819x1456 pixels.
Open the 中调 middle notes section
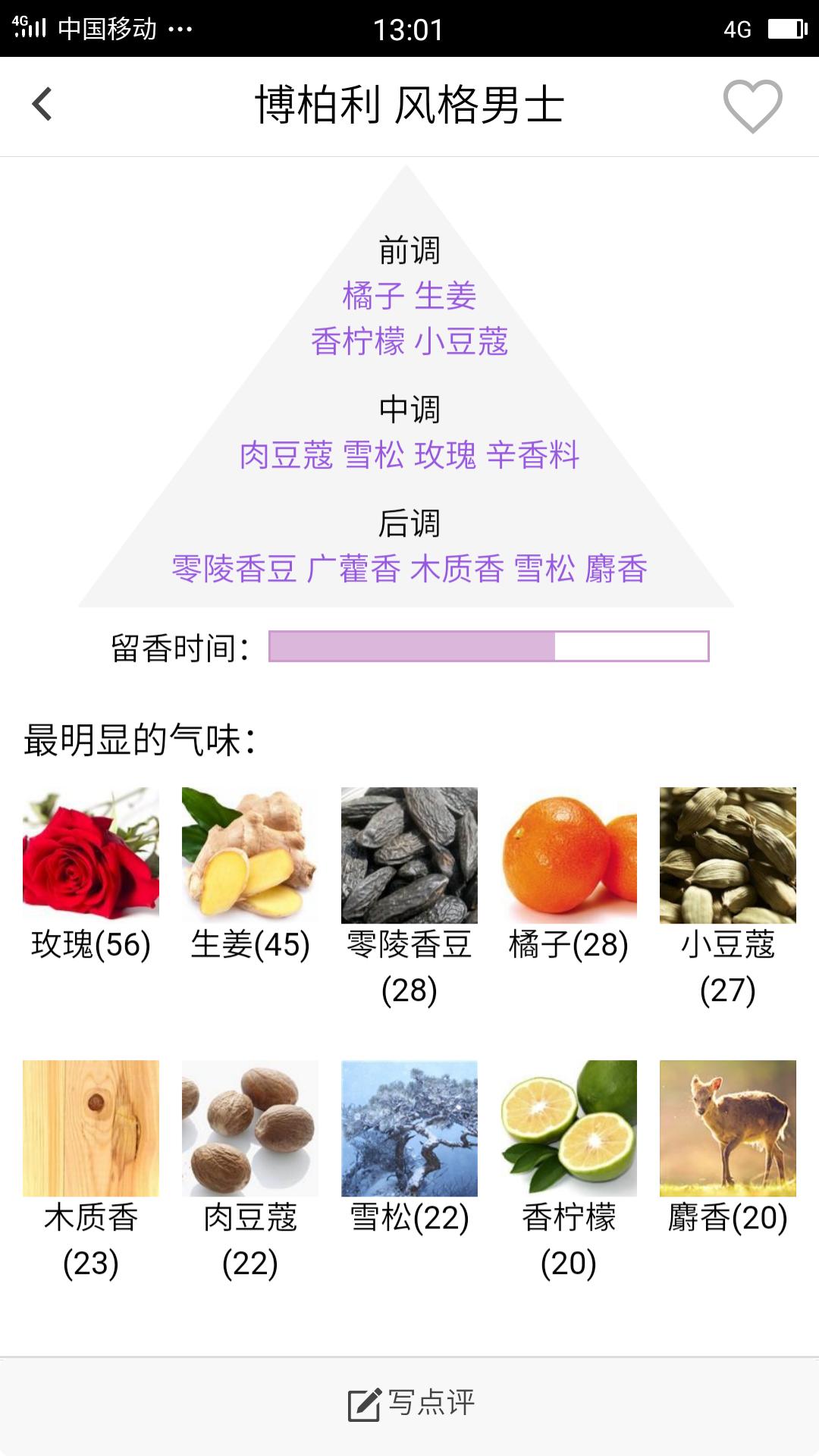click(409, 409)
